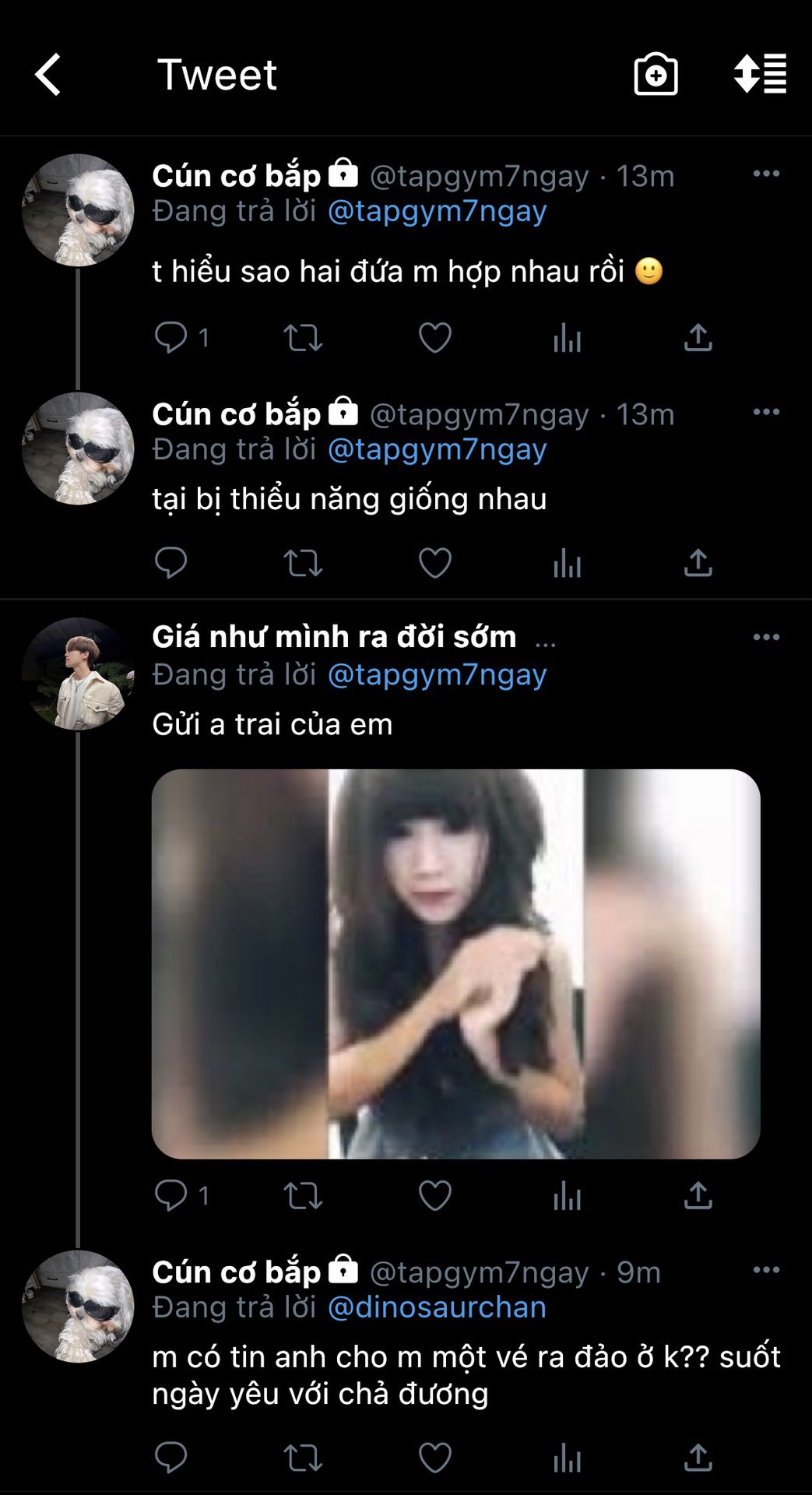Reply to the "tại bị thiểu năng giống nhau" tweet
The image size is (812, 1495).
170,563
